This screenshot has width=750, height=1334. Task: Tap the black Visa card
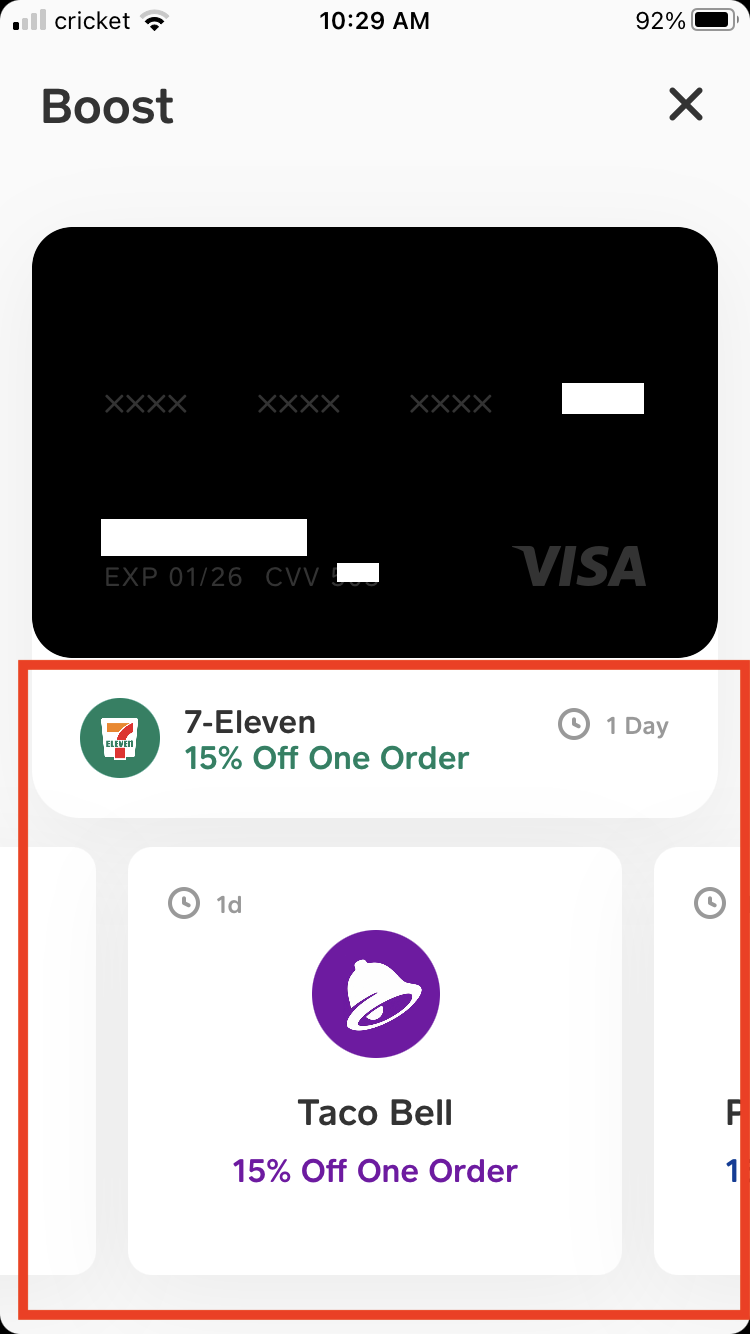[x=375, y=442]
